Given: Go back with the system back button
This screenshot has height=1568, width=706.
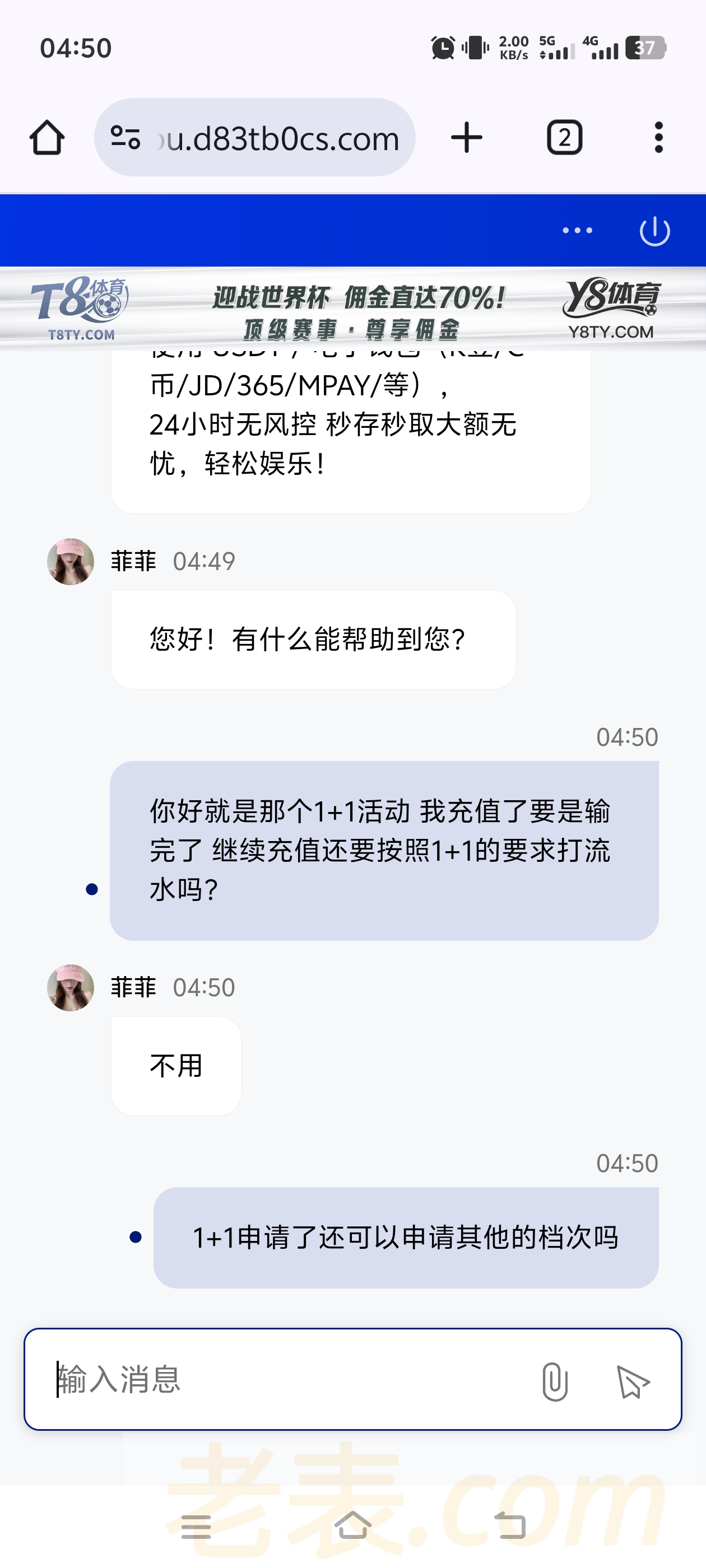Looking at the screenshot, I should click(510, 1525).
